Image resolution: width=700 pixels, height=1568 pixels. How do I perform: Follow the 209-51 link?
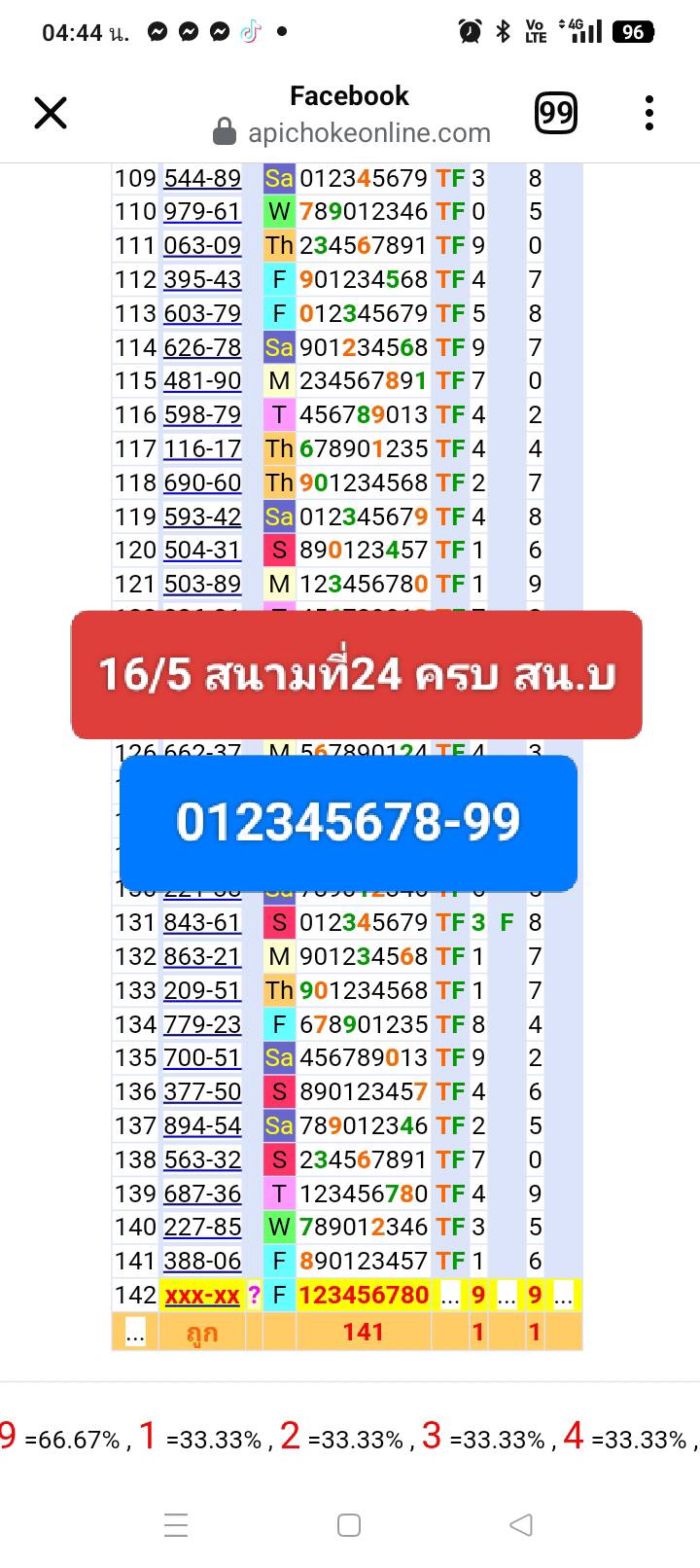(202, 990)
